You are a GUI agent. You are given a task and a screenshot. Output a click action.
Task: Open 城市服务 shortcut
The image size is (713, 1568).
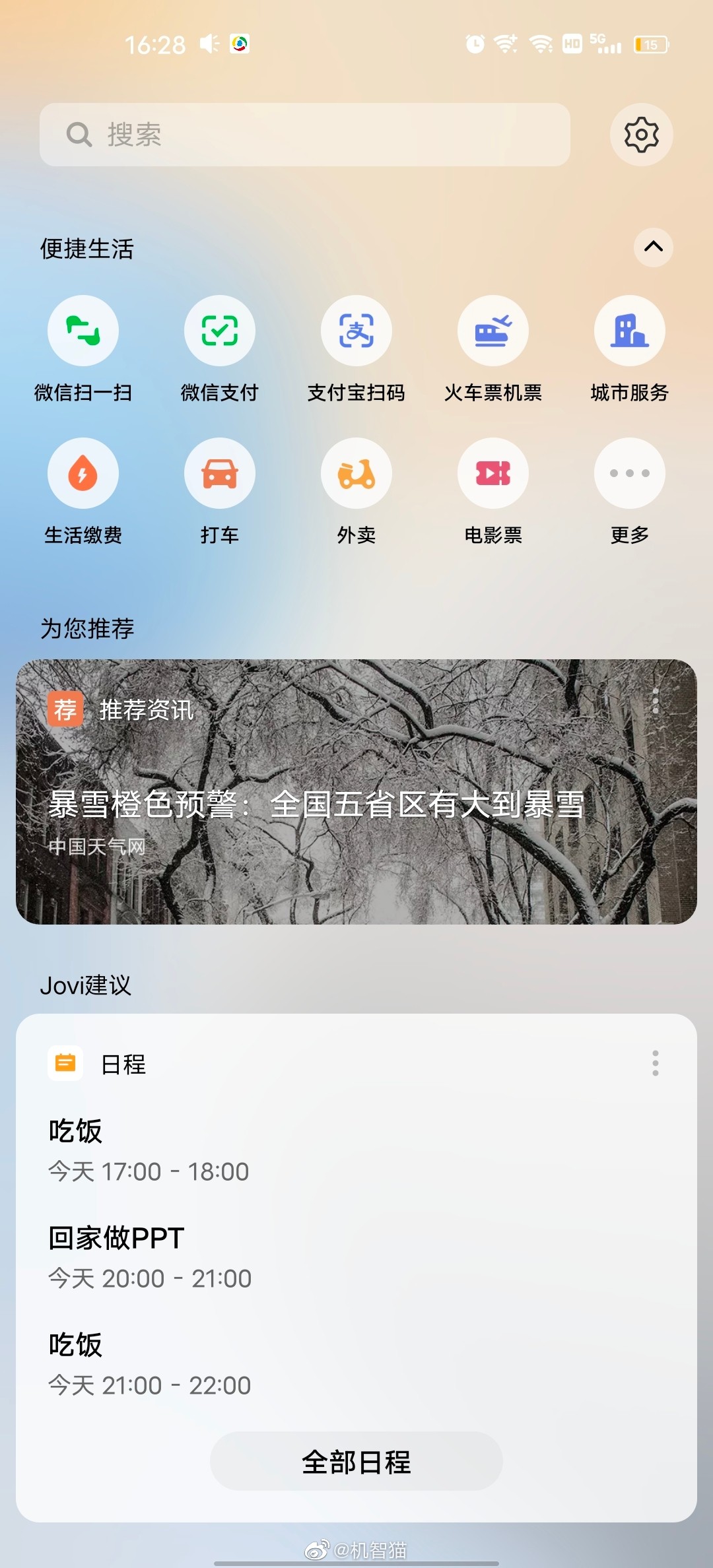tap(629, 331)
